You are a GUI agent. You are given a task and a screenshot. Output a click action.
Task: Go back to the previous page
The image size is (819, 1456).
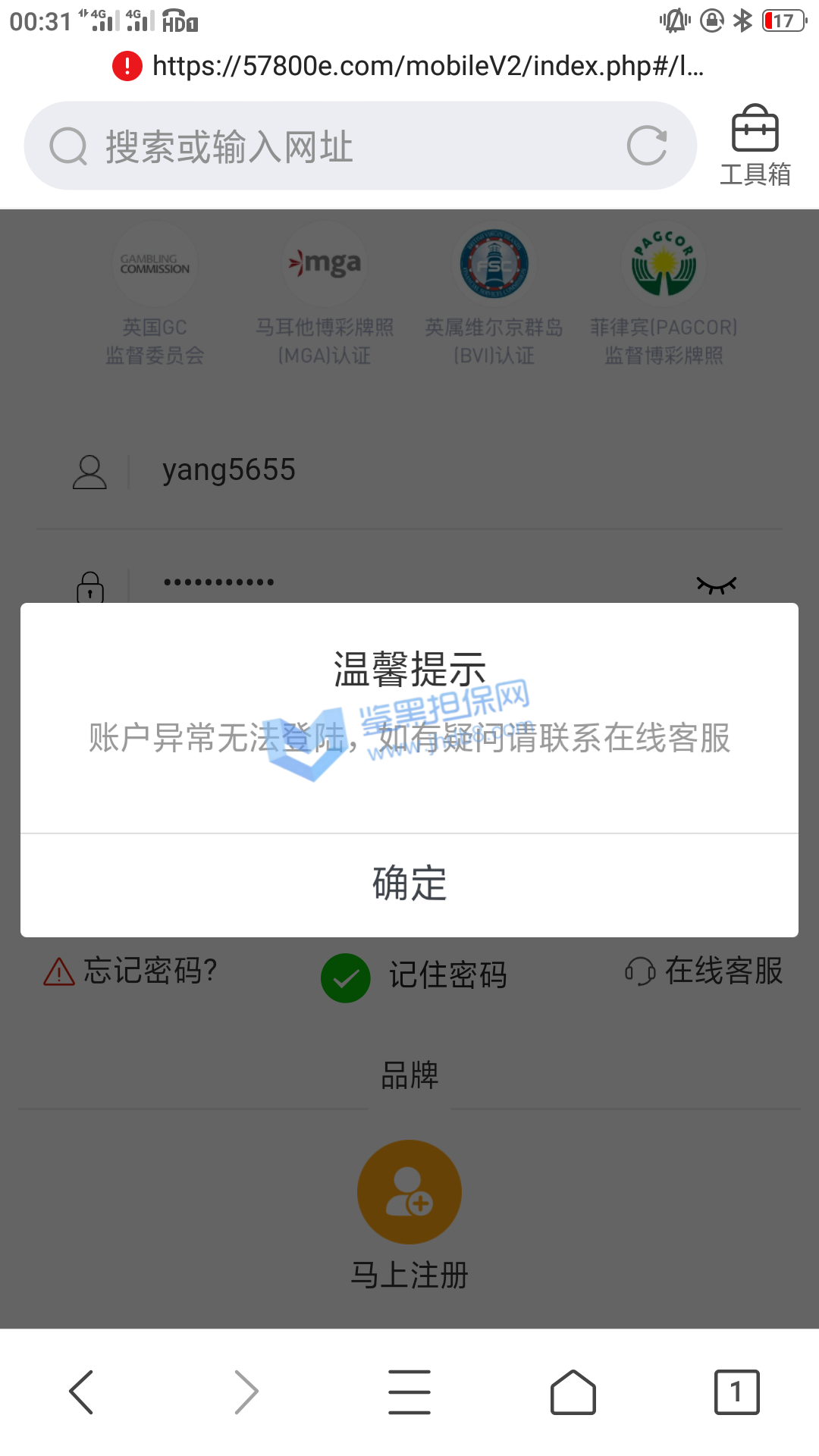[82, 1392]
